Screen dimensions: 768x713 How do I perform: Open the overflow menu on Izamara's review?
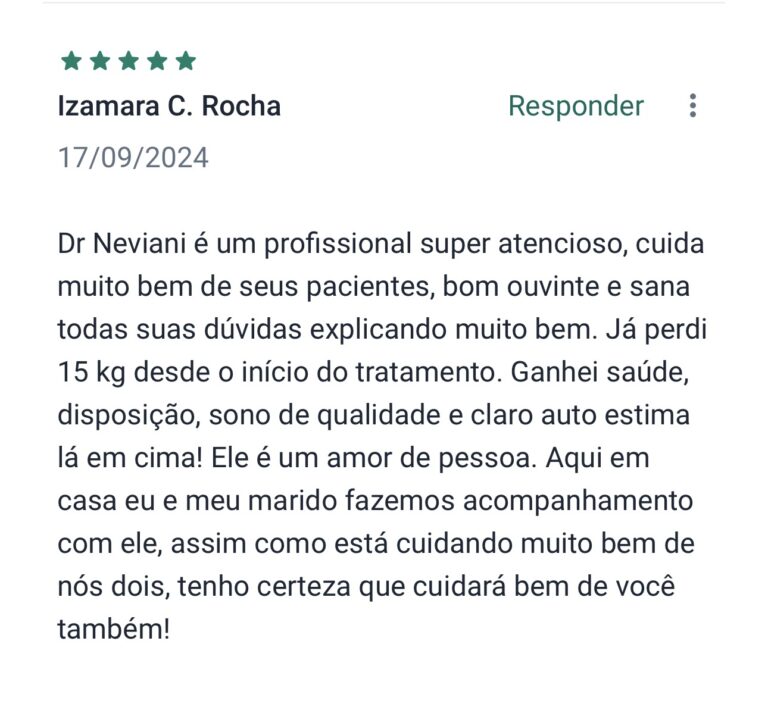[x=692, y=106]
